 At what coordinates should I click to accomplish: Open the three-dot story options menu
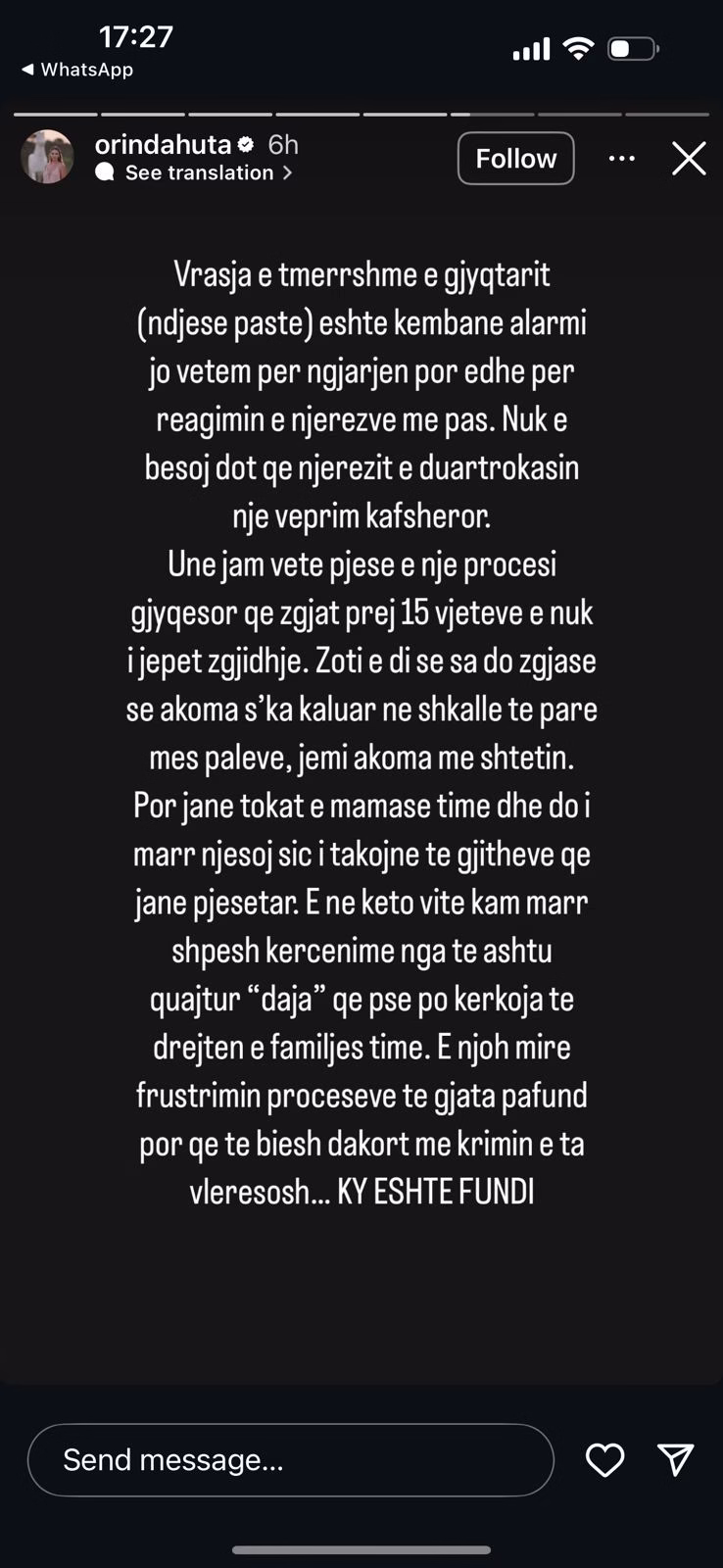[x=622, y=159]
